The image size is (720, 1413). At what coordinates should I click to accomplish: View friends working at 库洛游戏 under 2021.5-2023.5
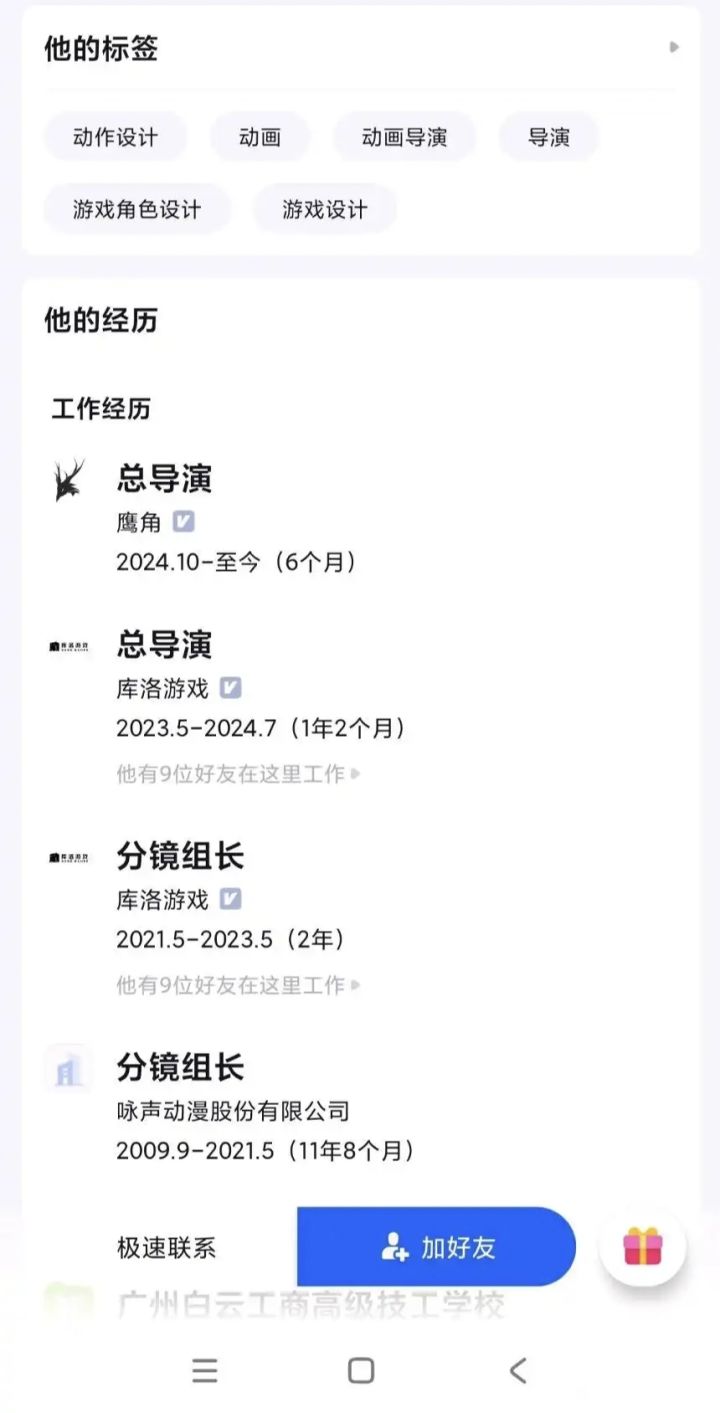238,985
